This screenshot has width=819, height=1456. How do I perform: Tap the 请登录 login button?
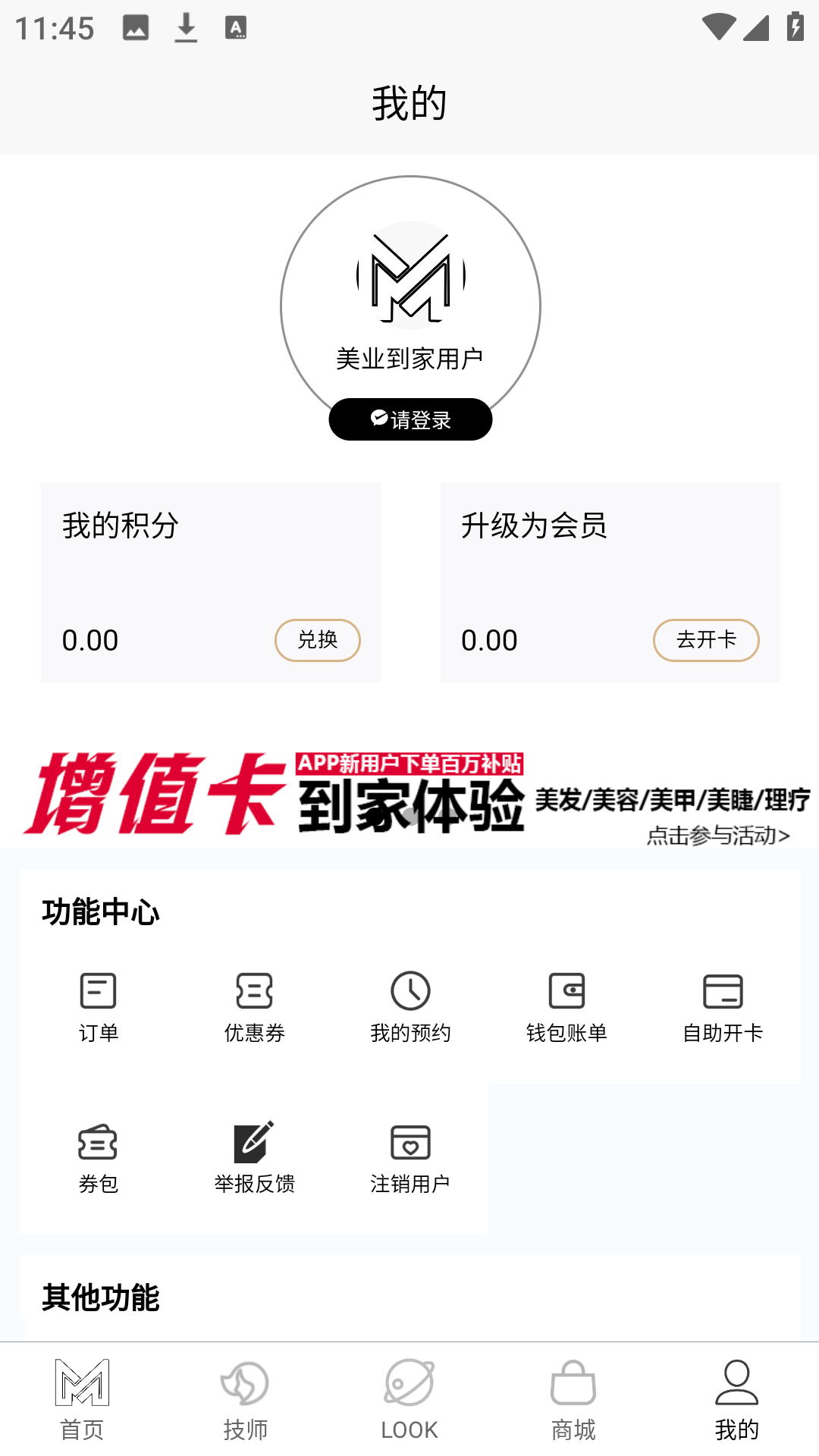(x=409, y=419)
